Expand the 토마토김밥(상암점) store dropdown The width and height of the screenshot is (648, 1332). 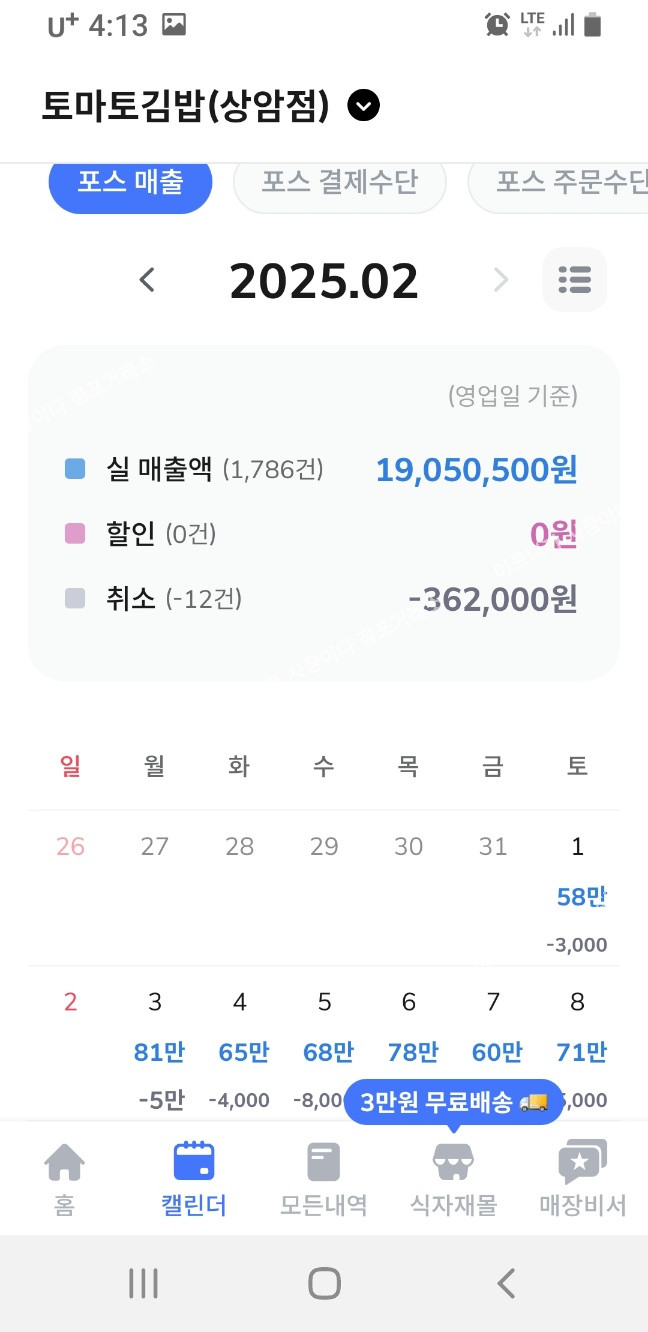pos(364,105)
